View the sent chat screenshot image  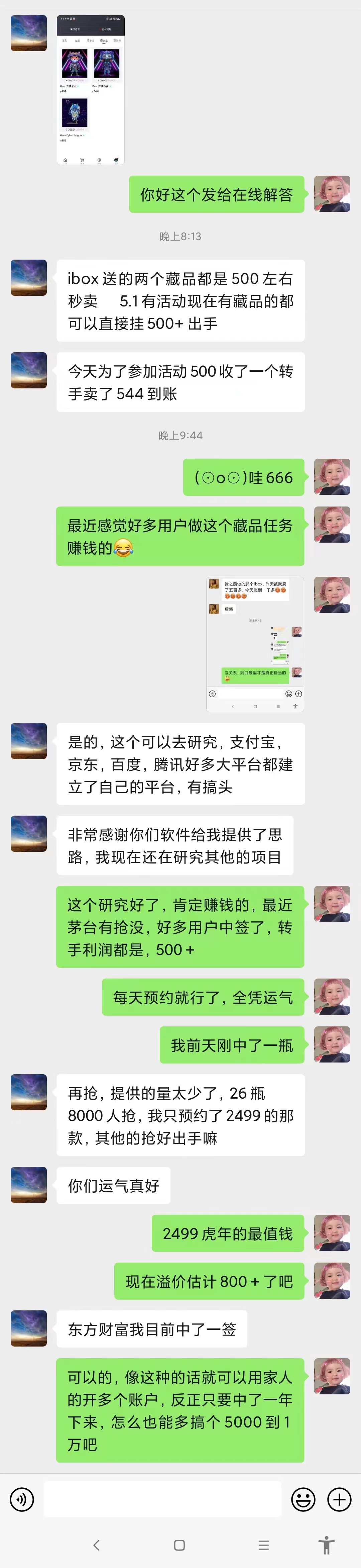tap(255, 644)
